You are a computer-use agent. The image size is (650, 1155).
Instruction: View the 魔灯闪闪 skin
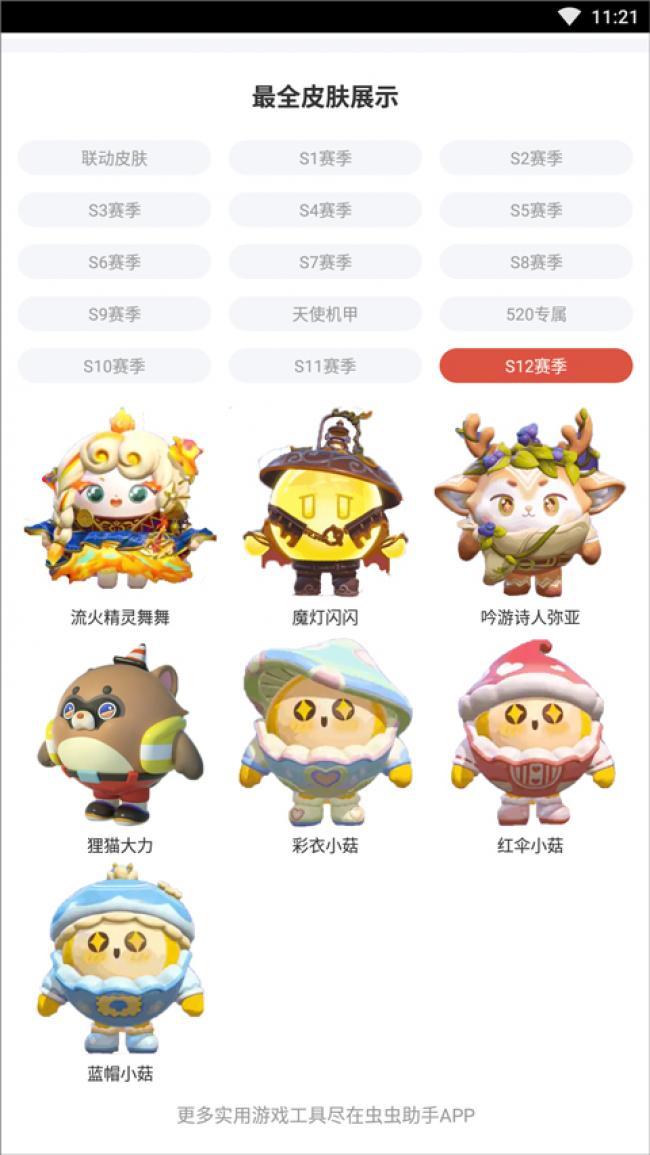coord(325,500)
